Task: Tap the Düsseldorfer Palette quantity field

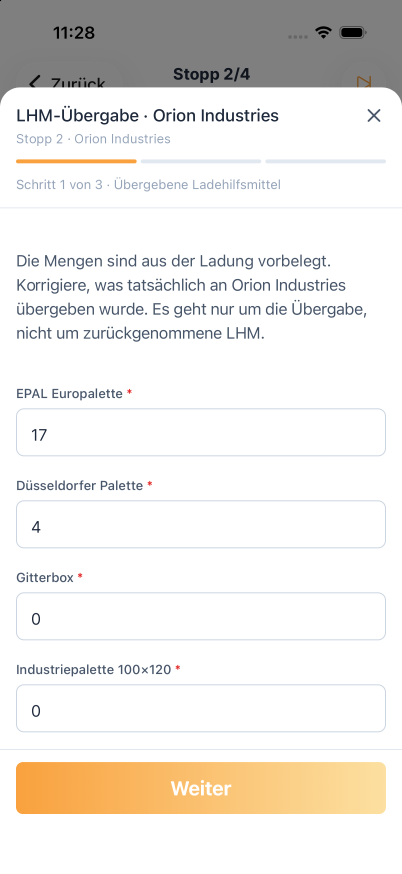Action: tap(201, 525)
